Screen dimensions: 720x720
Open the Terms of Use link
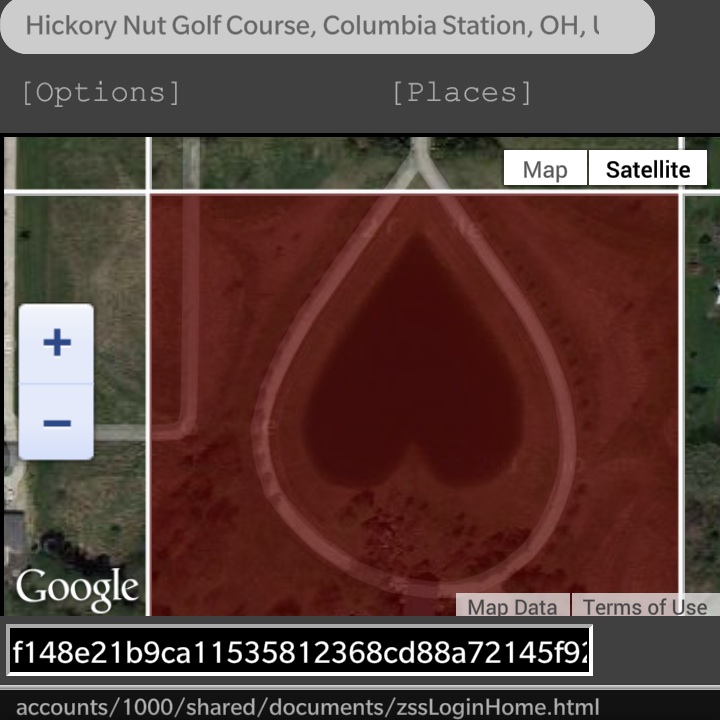645,606
